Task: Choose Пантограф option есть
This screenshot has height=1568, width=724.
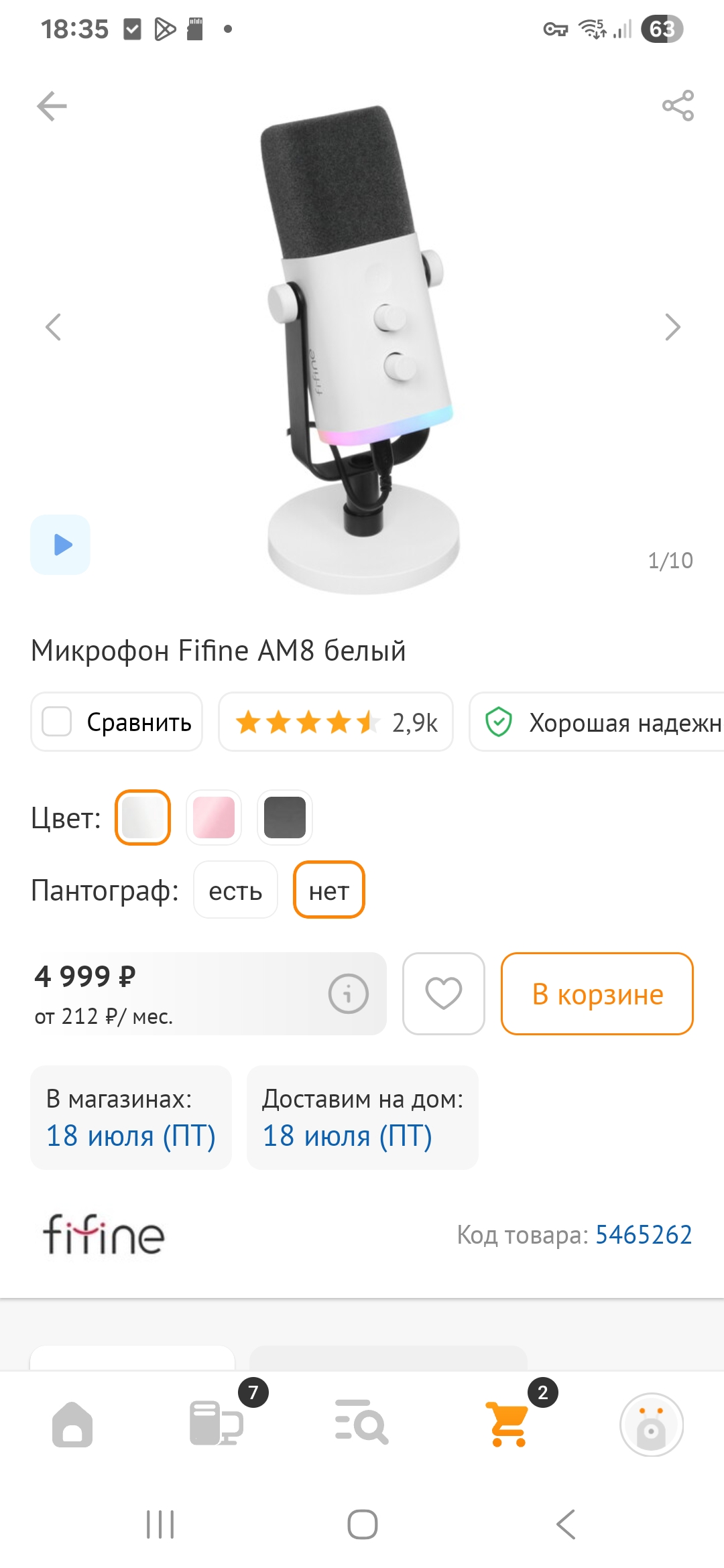Action: [x=235, y=890]
